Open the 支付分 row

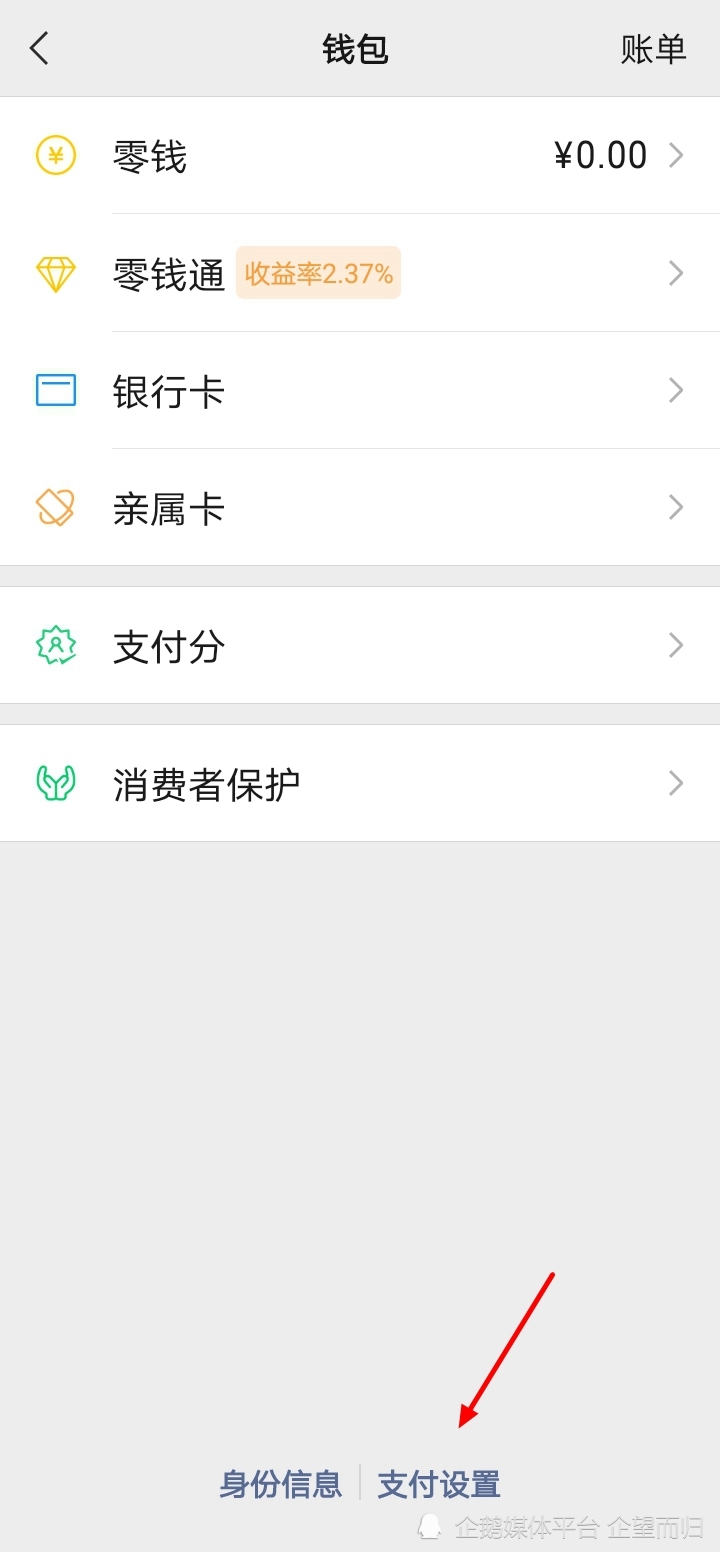360,646
